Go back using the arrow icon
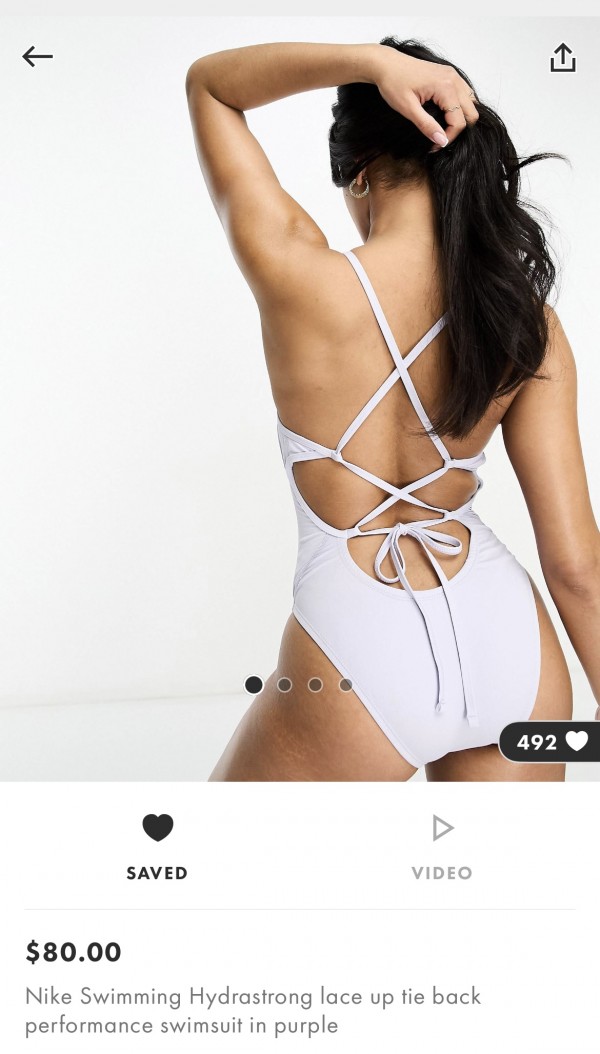600x1054 pixels. tap(37, 57)
